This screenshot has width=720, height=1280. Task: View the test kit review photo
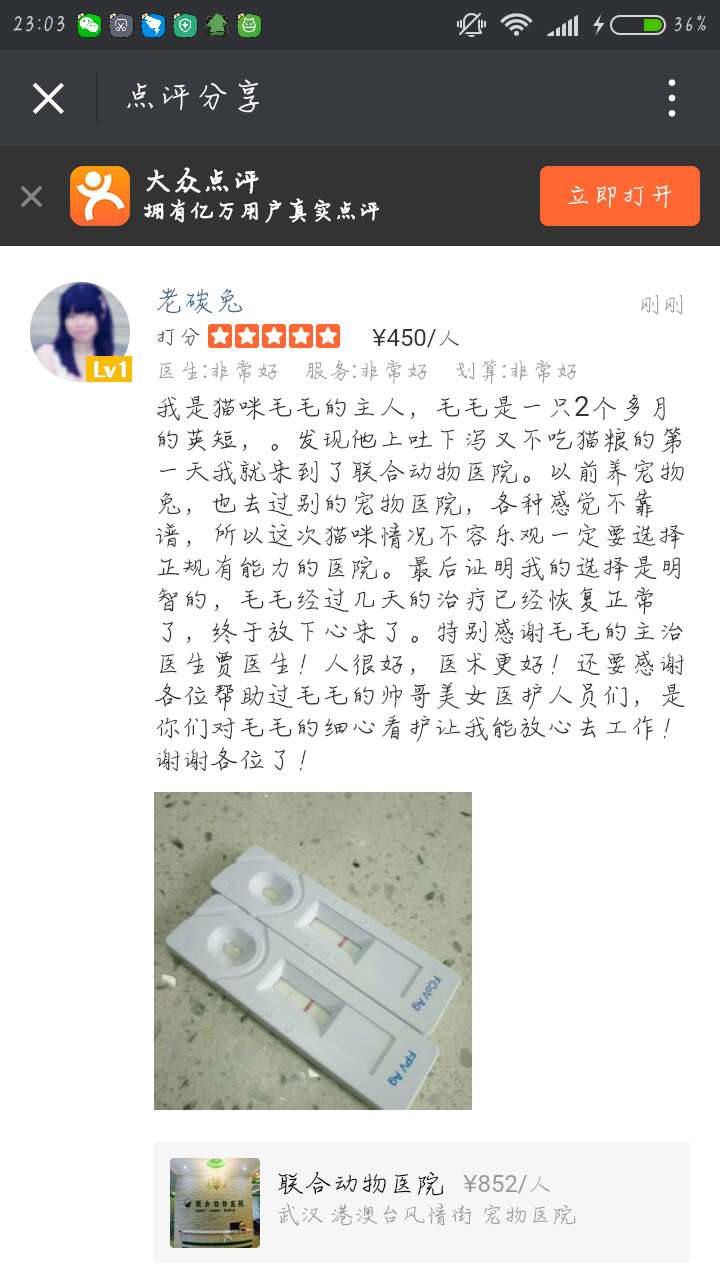click(x=312, y=950)
